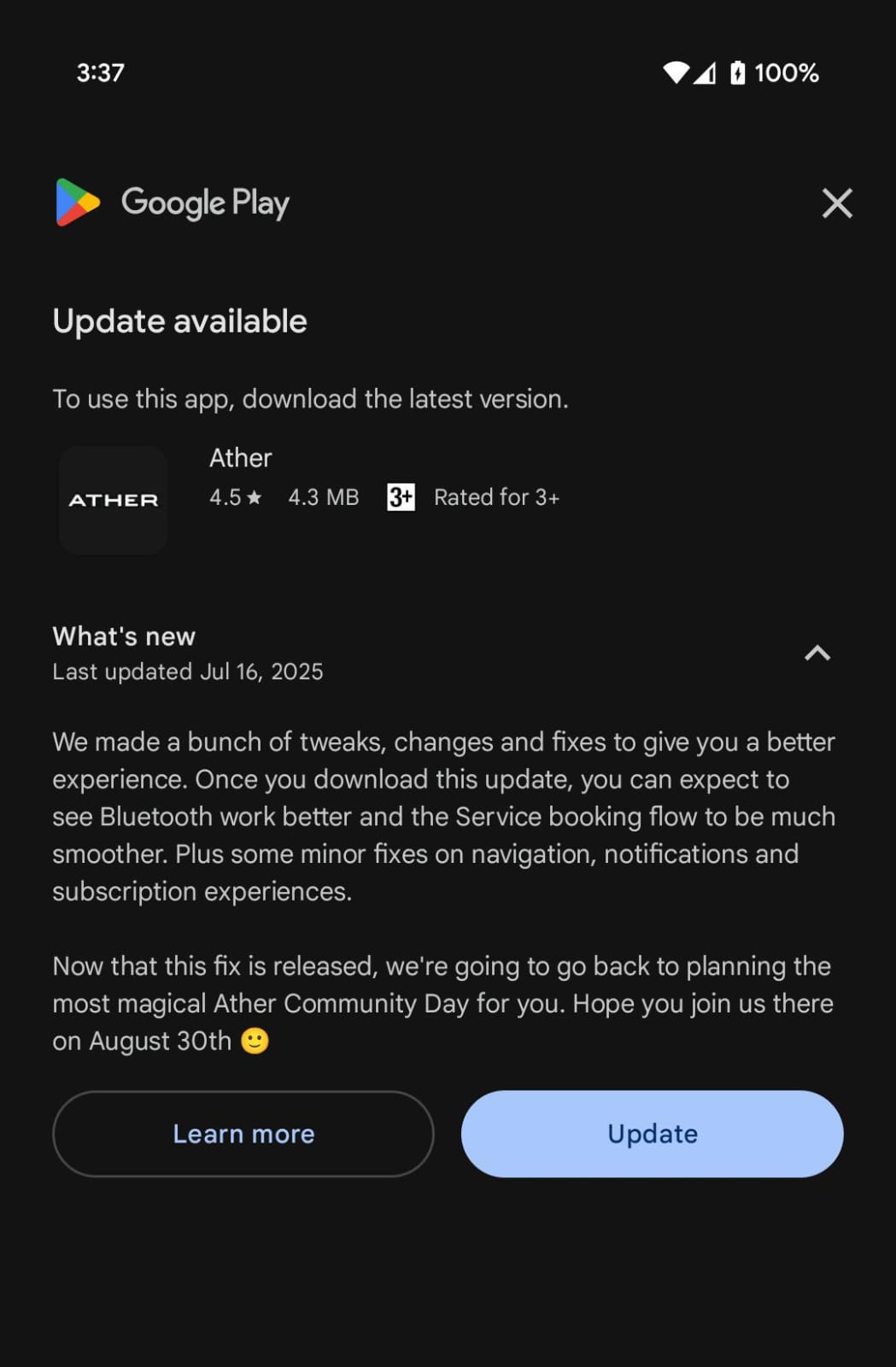Collapse the What's new section
Image resolution: width=896 pixels, height=1367 pixels.
[x=817, y=654]
